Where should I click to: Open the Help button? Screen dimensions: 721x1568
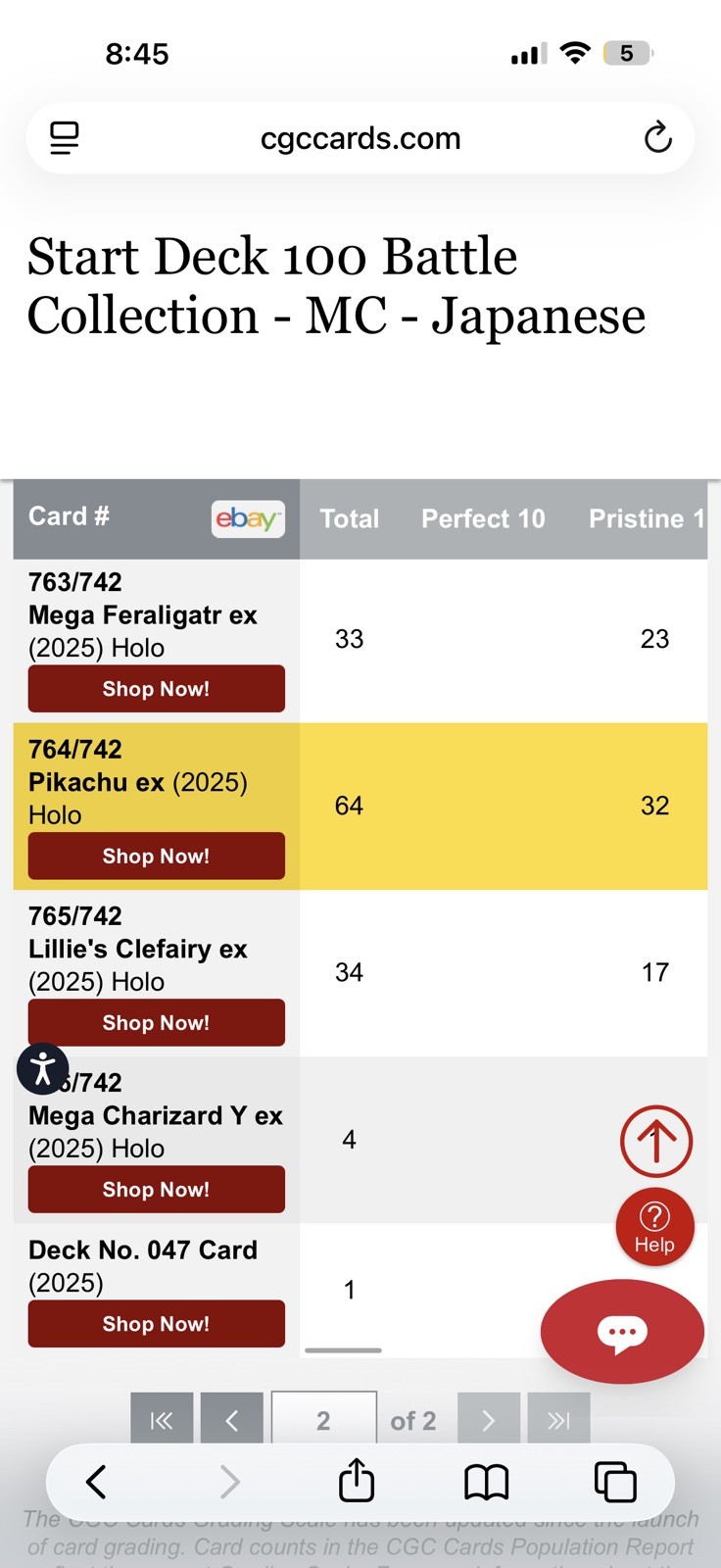[654, 1228]
